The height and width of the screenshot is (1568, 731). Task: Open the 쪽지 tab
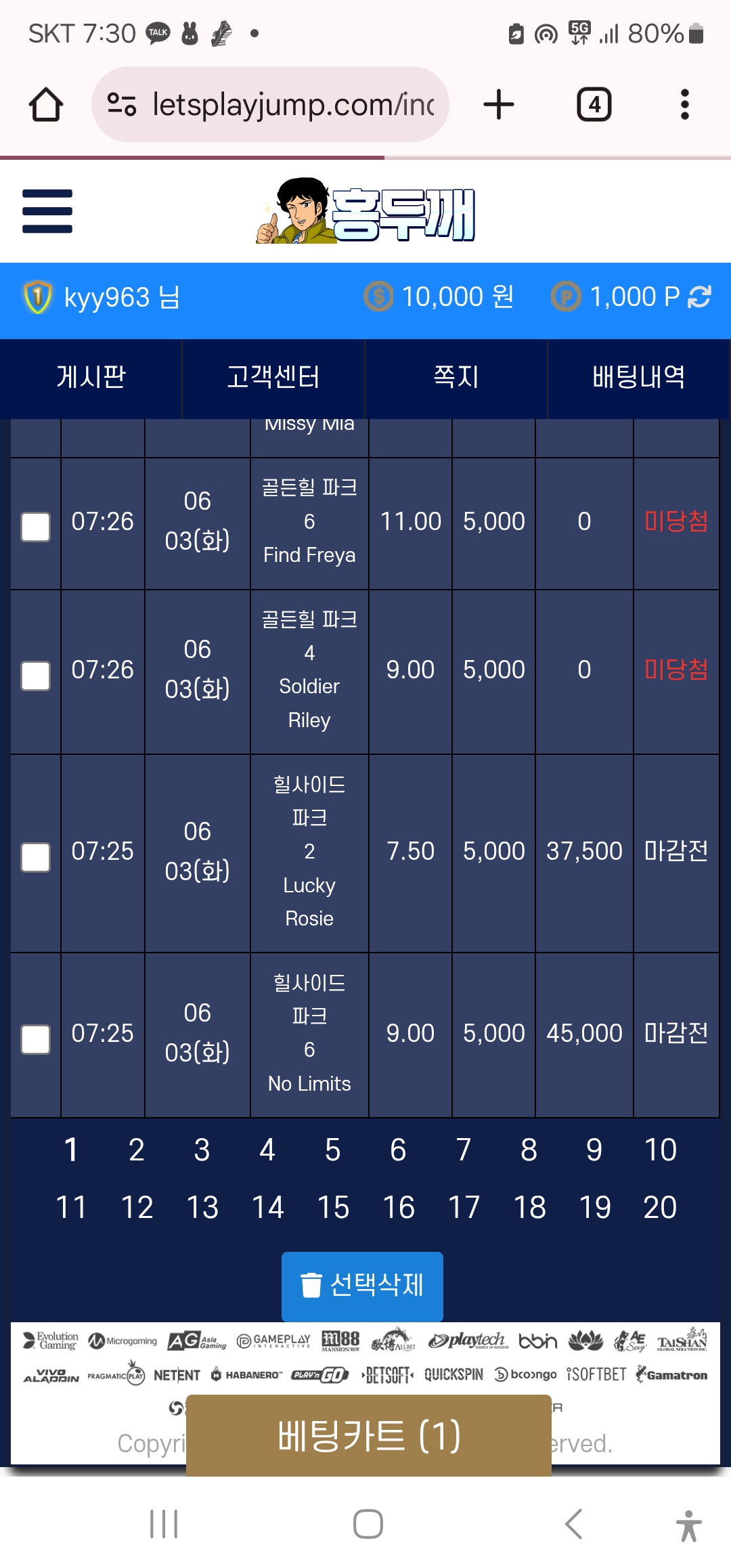[456, 377]
